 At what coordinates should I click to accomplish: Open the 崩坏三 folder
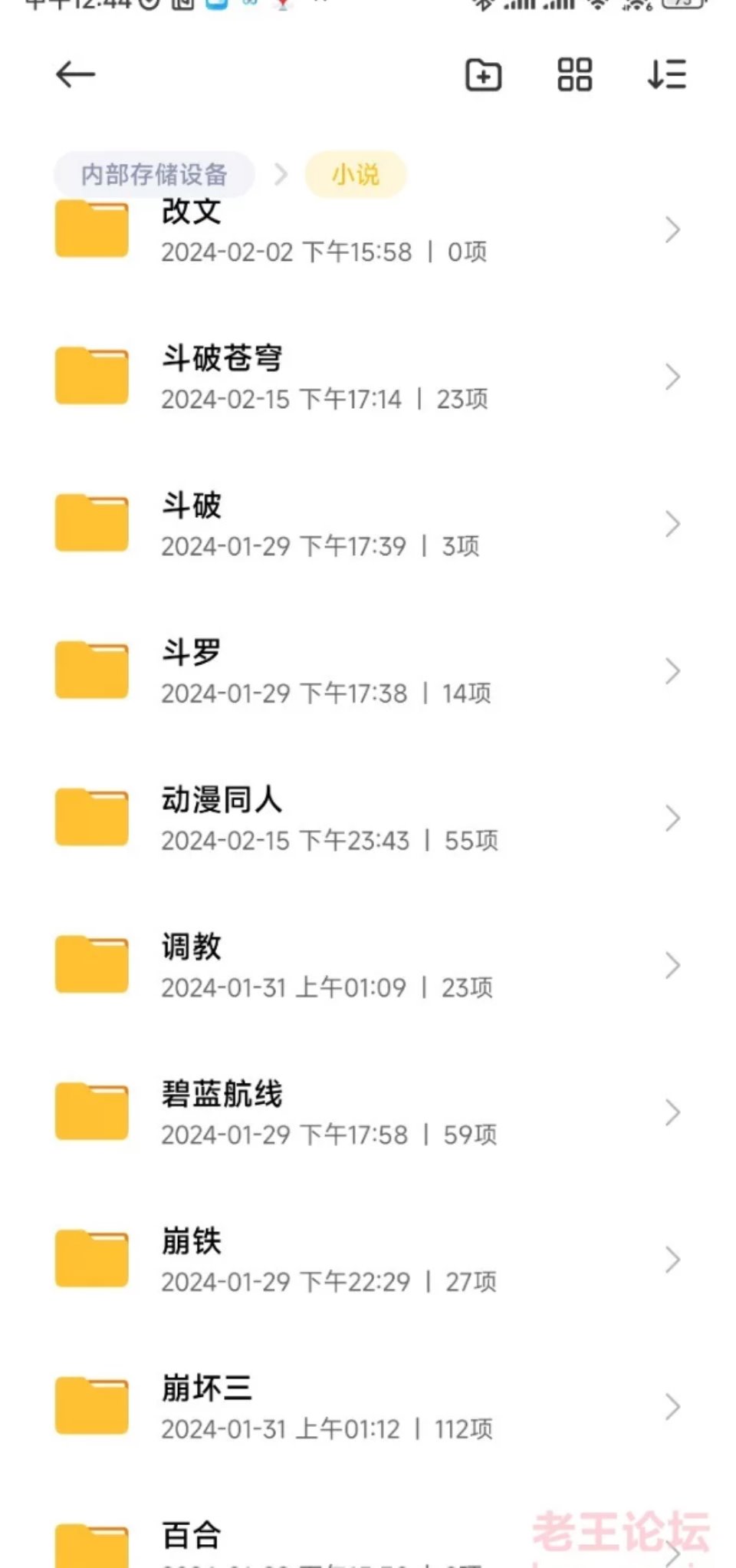pos(368,1408)
